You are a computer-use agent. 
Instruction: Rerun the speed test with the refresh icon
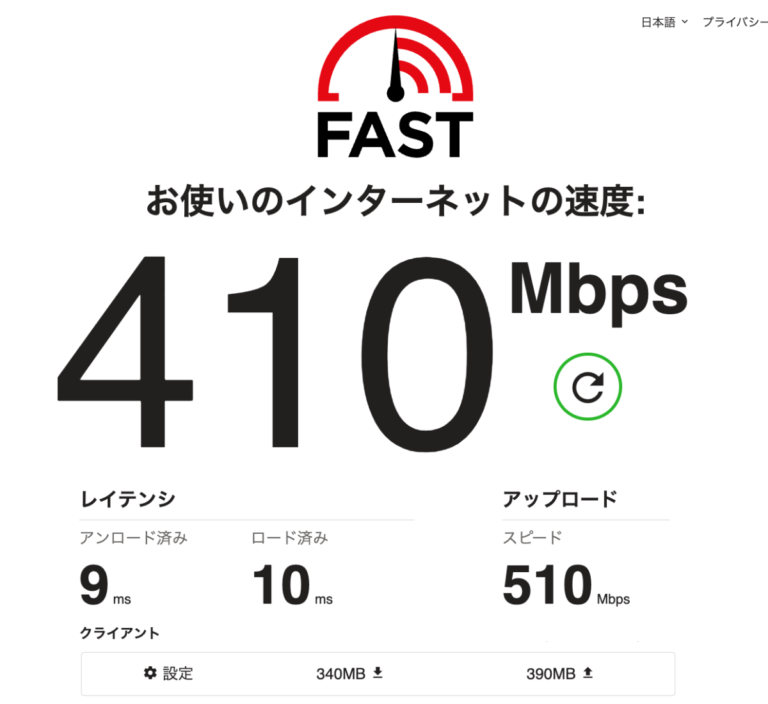(x=588, y=385)
